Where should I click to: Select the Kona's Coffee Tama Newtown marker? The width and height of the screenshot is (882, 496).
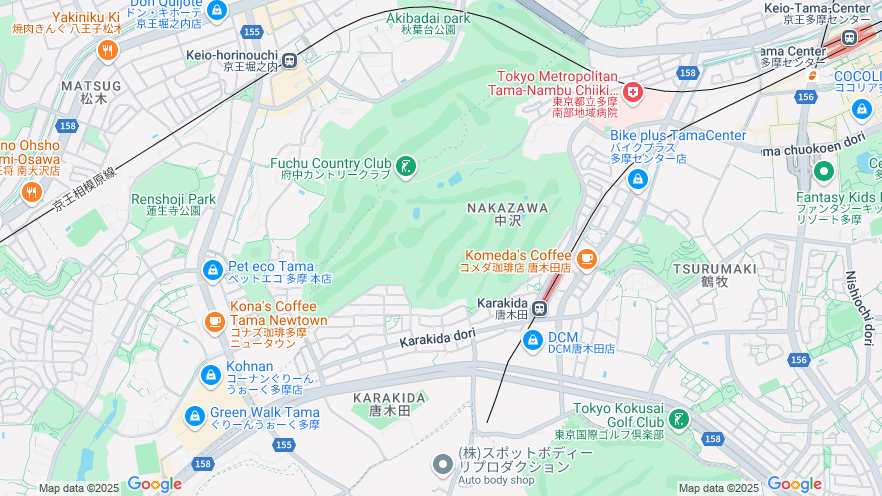click(214, 321)
